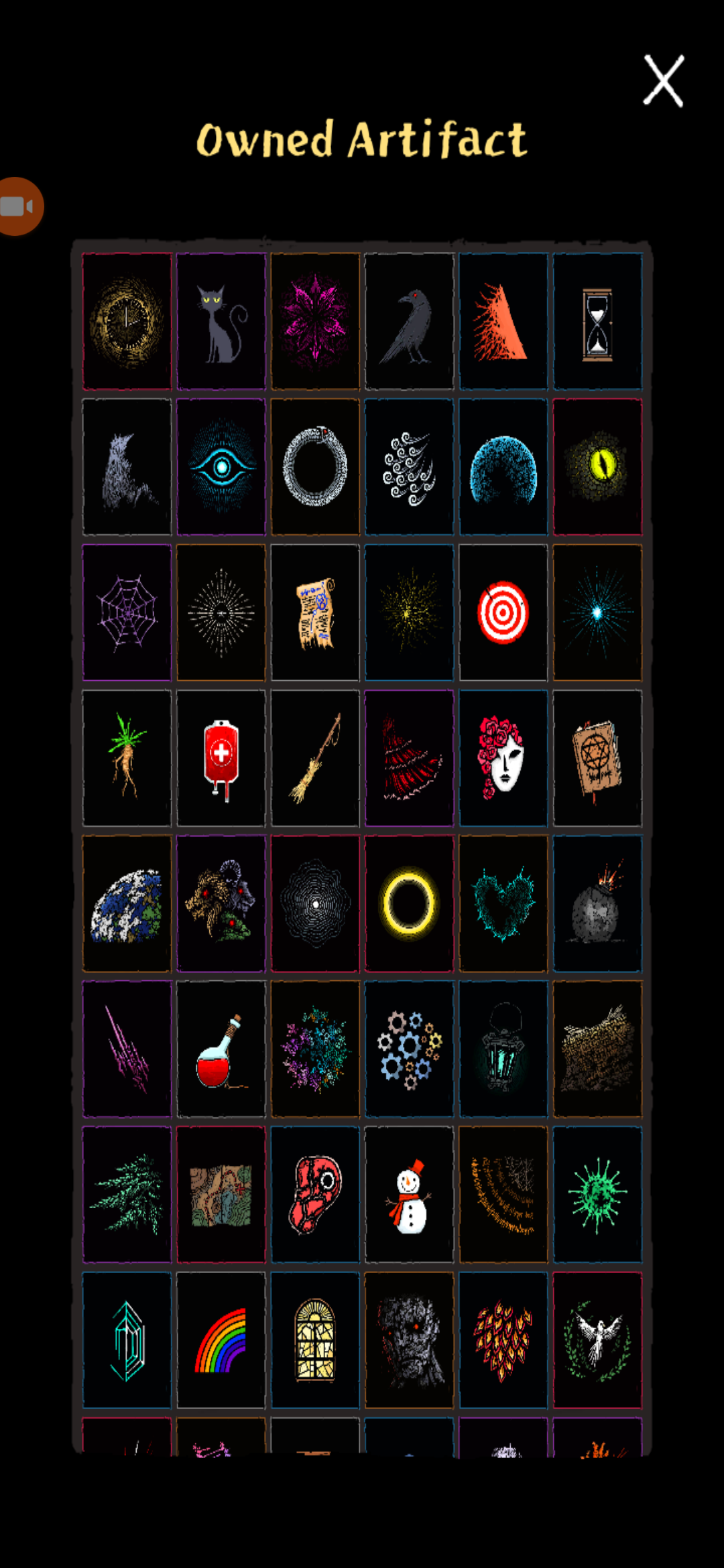Open the hourglass artifact
Image resolution: width=724 pixels, height=1568 pixels.
[x=597, y=322]
